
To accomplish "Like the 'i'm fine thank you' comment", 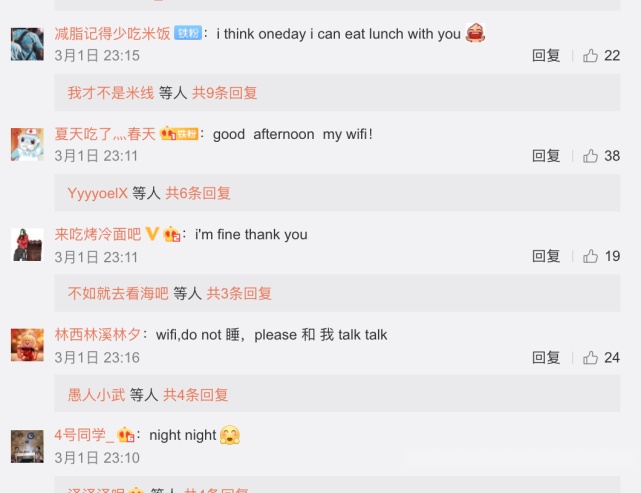I will point(591,256).
